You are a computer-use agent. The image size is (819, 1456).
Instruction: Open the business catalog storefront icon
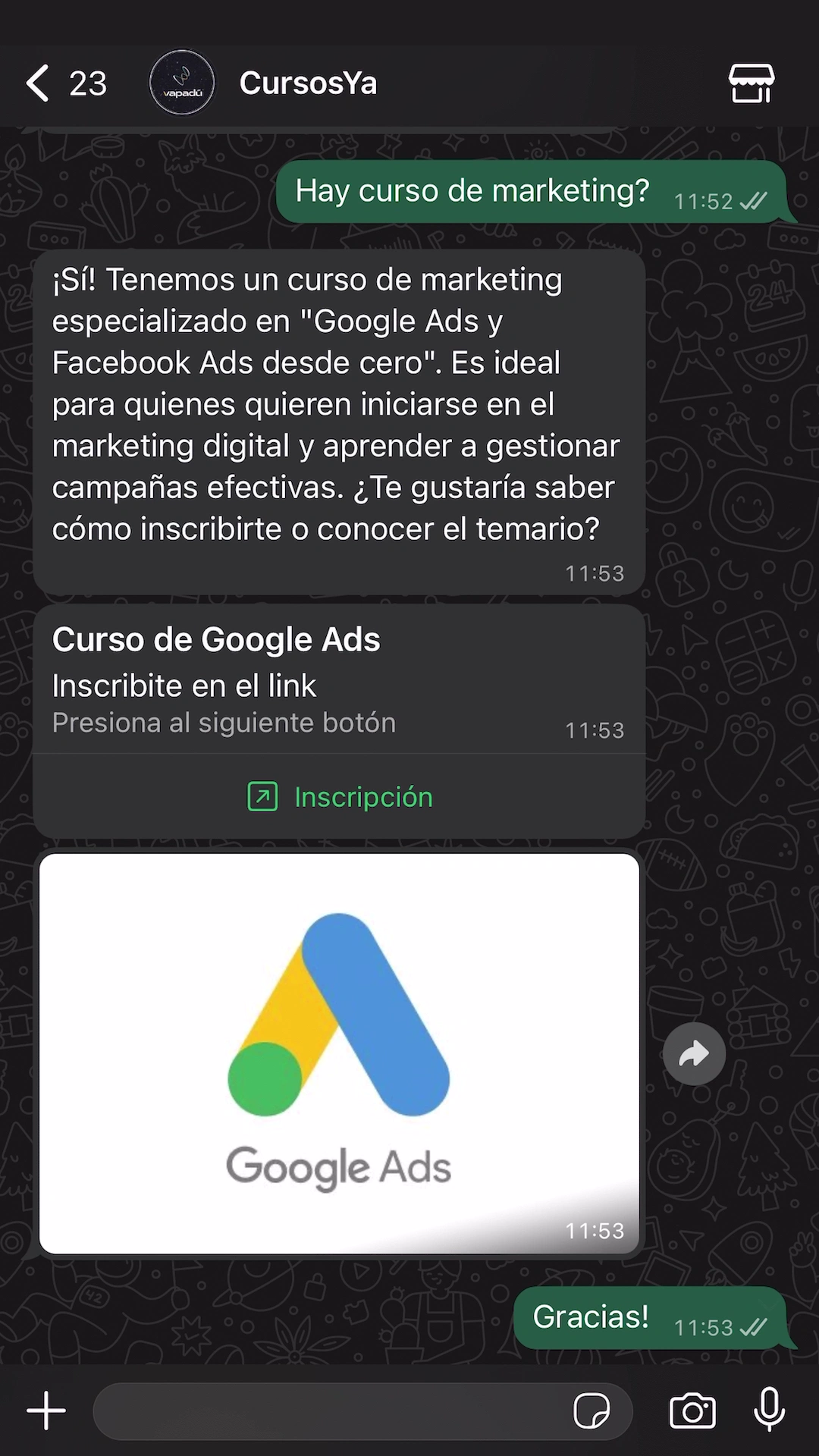click(751, 83)
